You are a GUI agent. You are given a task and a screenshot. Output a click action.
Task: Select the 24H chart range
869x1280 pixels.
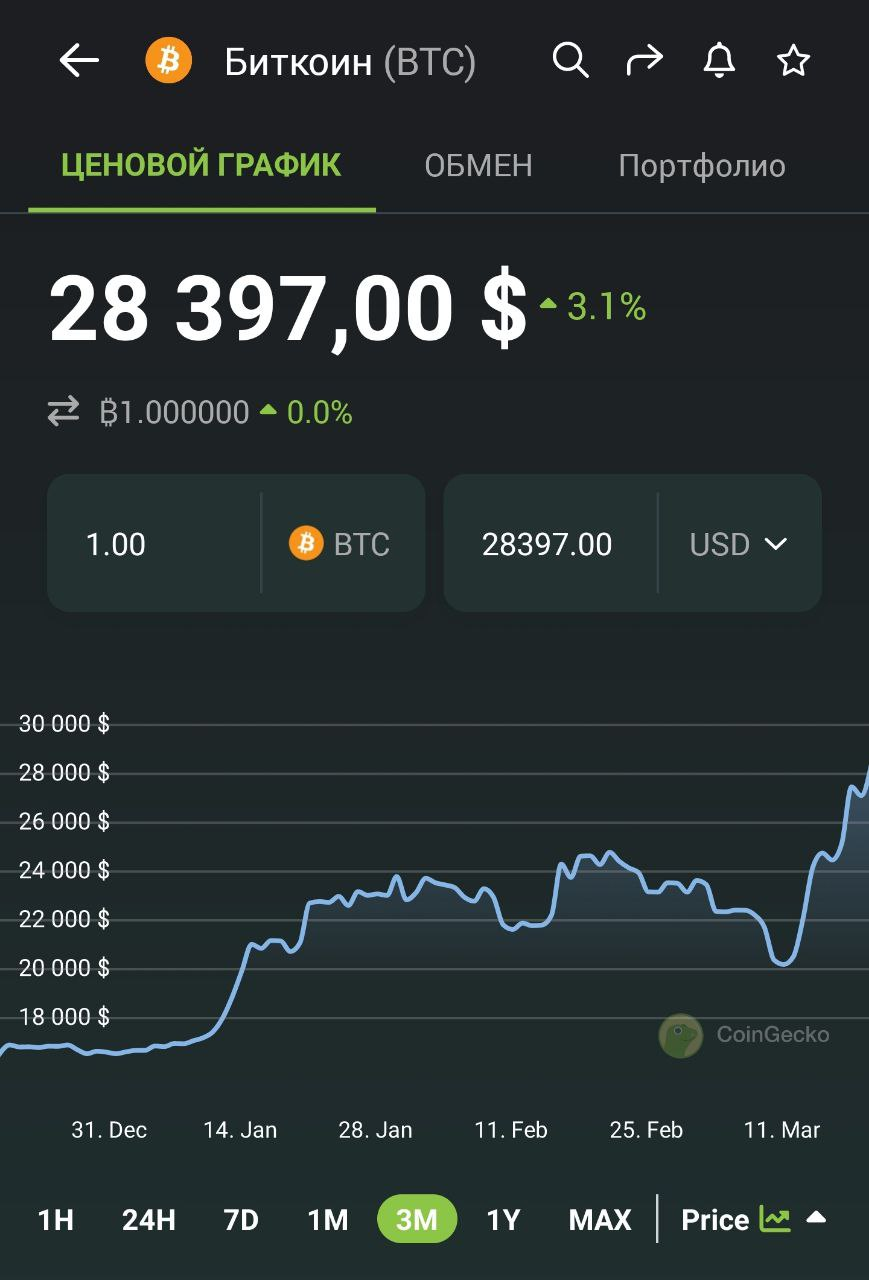point(149,1220)
